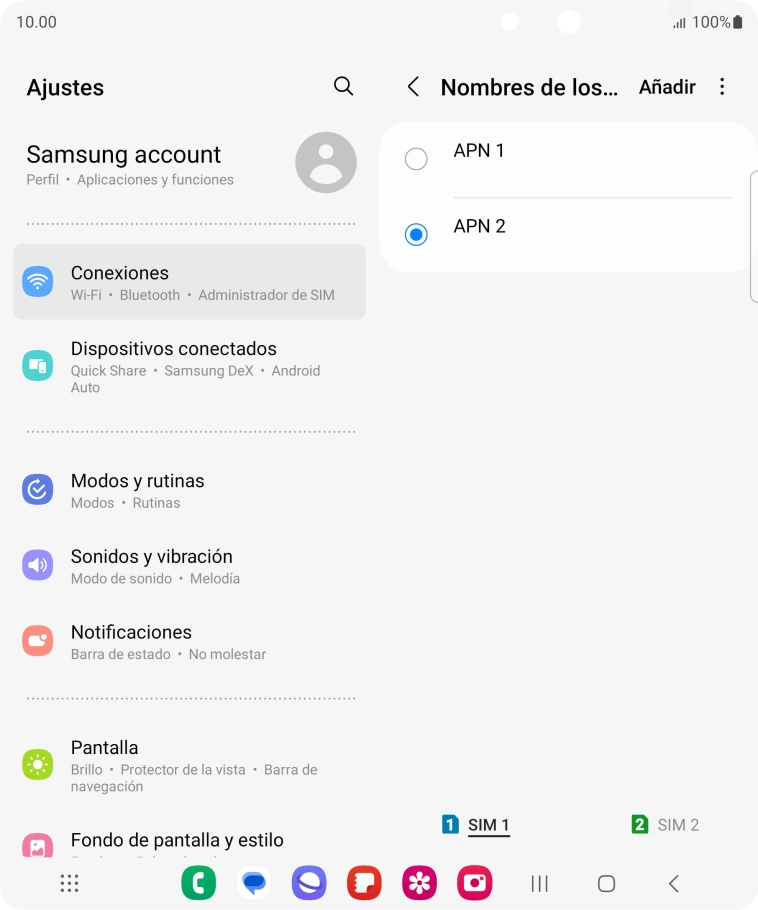Open the Samsung account profile avatar
Image resolution: width=758 pixels, height=910 pixels.
tap(325, 162)
